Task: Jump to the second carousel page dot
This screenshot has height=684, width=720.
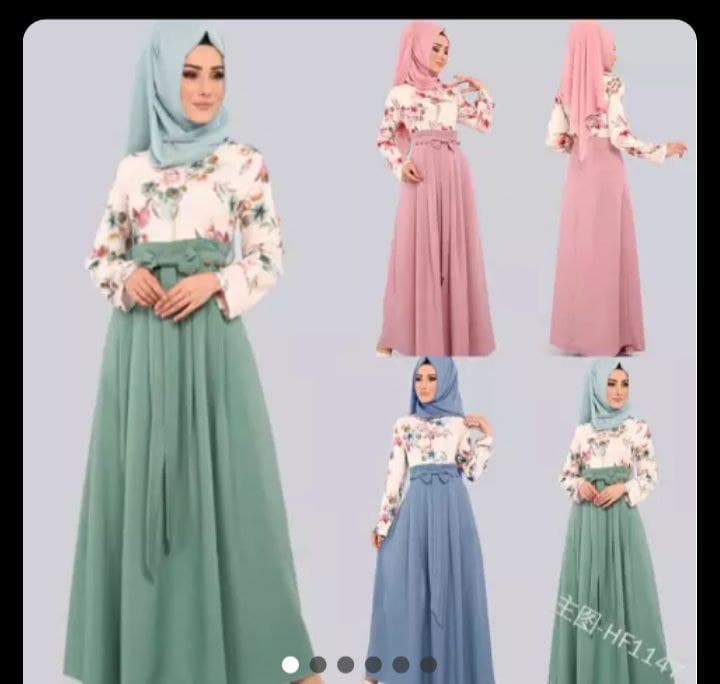Action: click(x=318, y=665)
